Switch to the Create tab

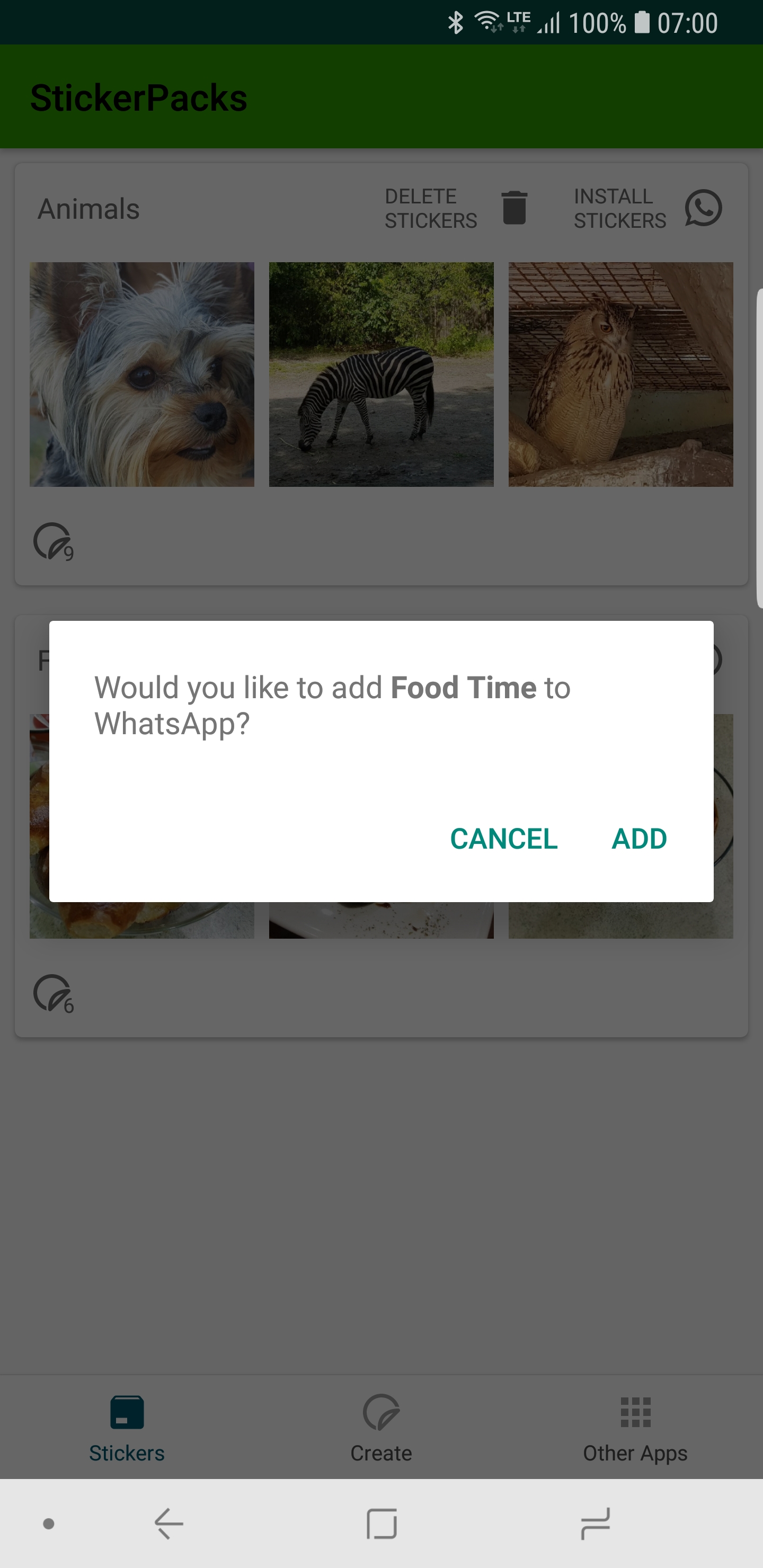[x=381, y=1428]
